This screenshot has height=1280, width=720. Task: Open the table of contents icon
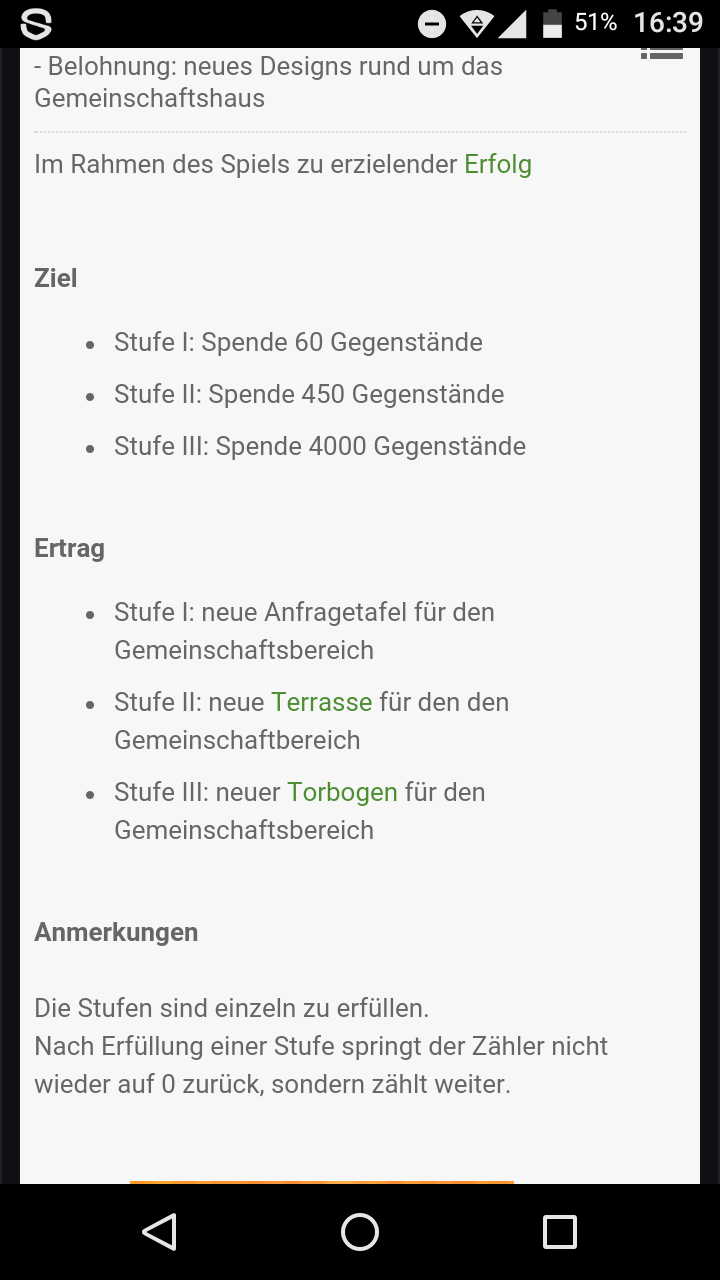tap(661, 52)
